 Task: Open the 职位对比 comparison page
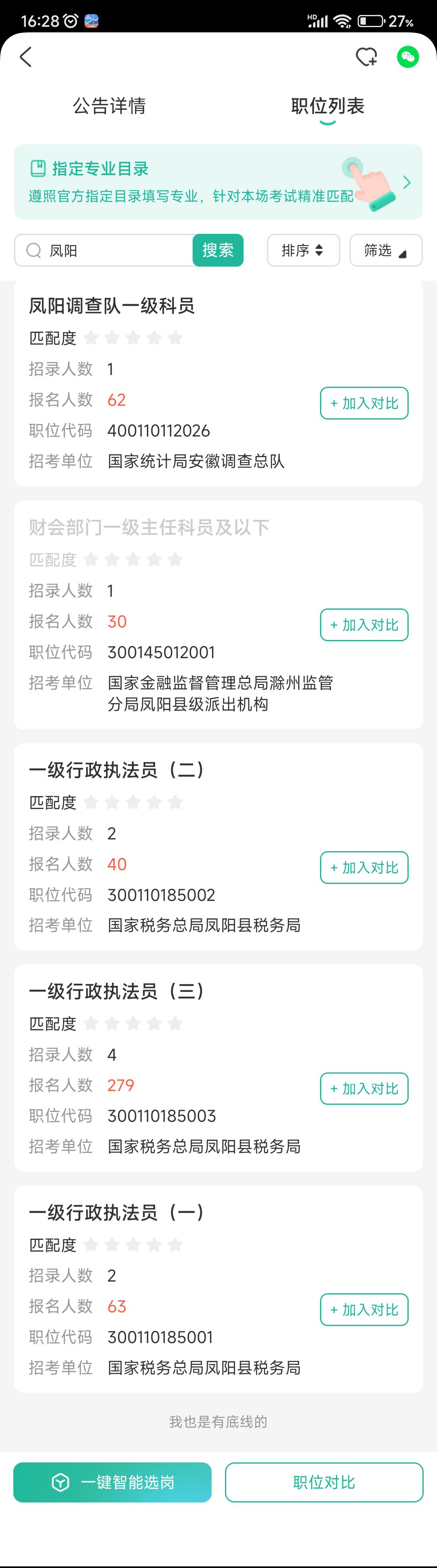pos(324,1482)
